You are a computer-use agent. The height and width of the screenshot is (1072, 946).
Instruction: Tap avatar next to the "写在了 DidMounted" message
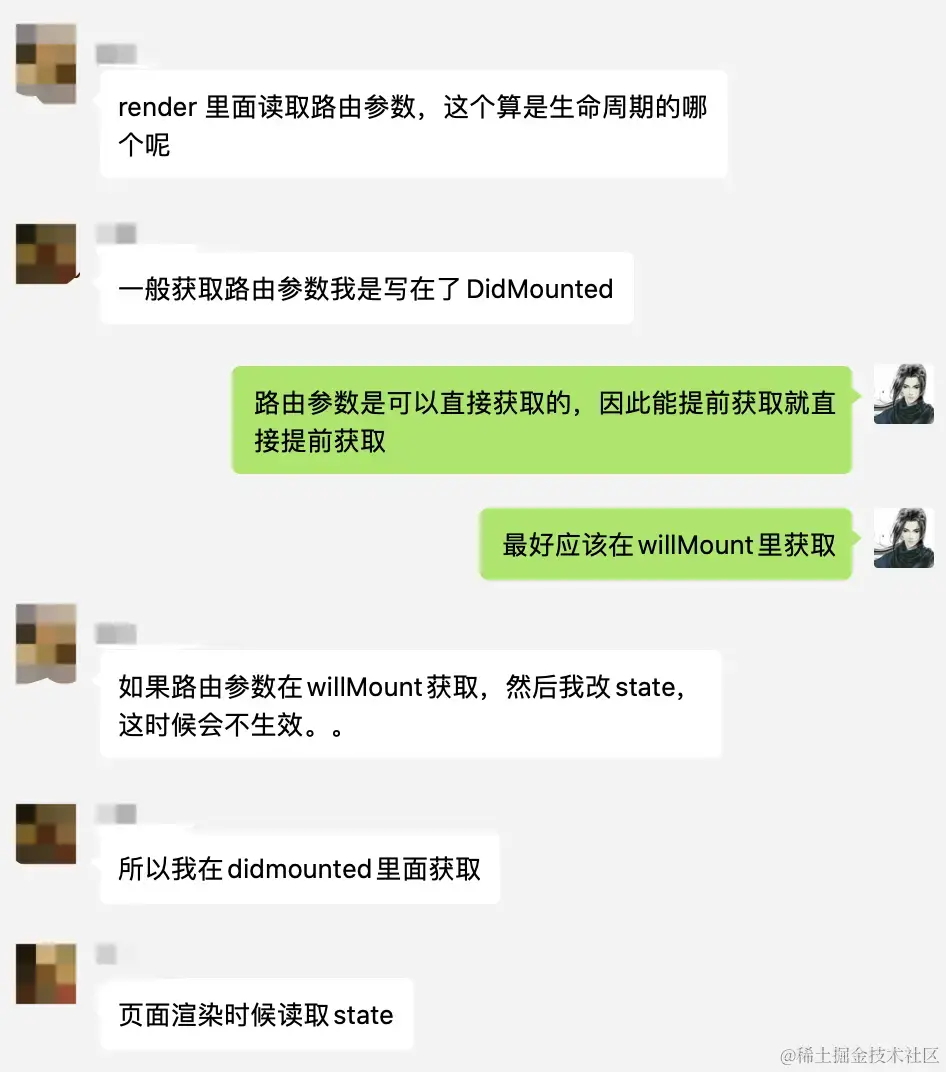46,254
